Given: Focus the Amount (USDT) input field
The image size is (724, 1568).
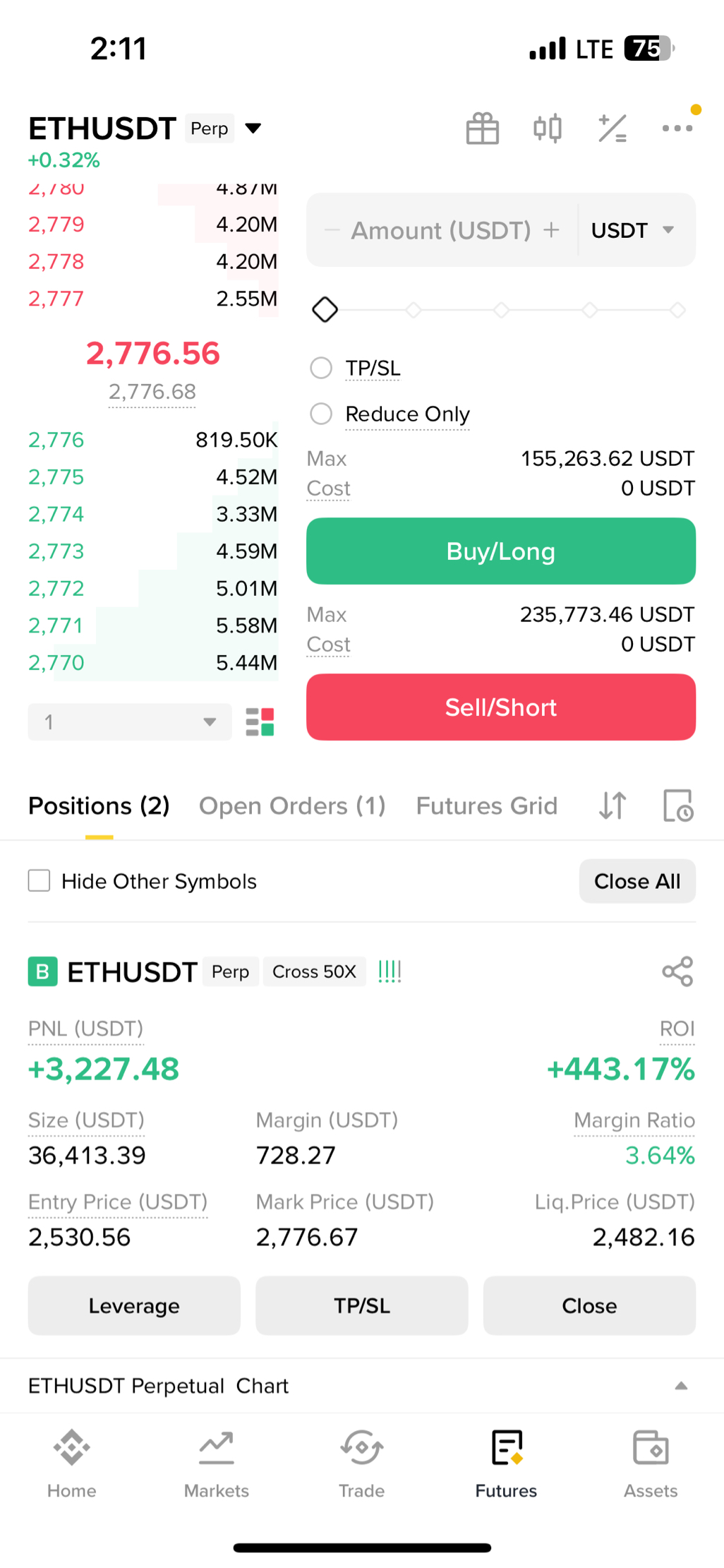Looking at the screenshot, I should coord(442,230).
